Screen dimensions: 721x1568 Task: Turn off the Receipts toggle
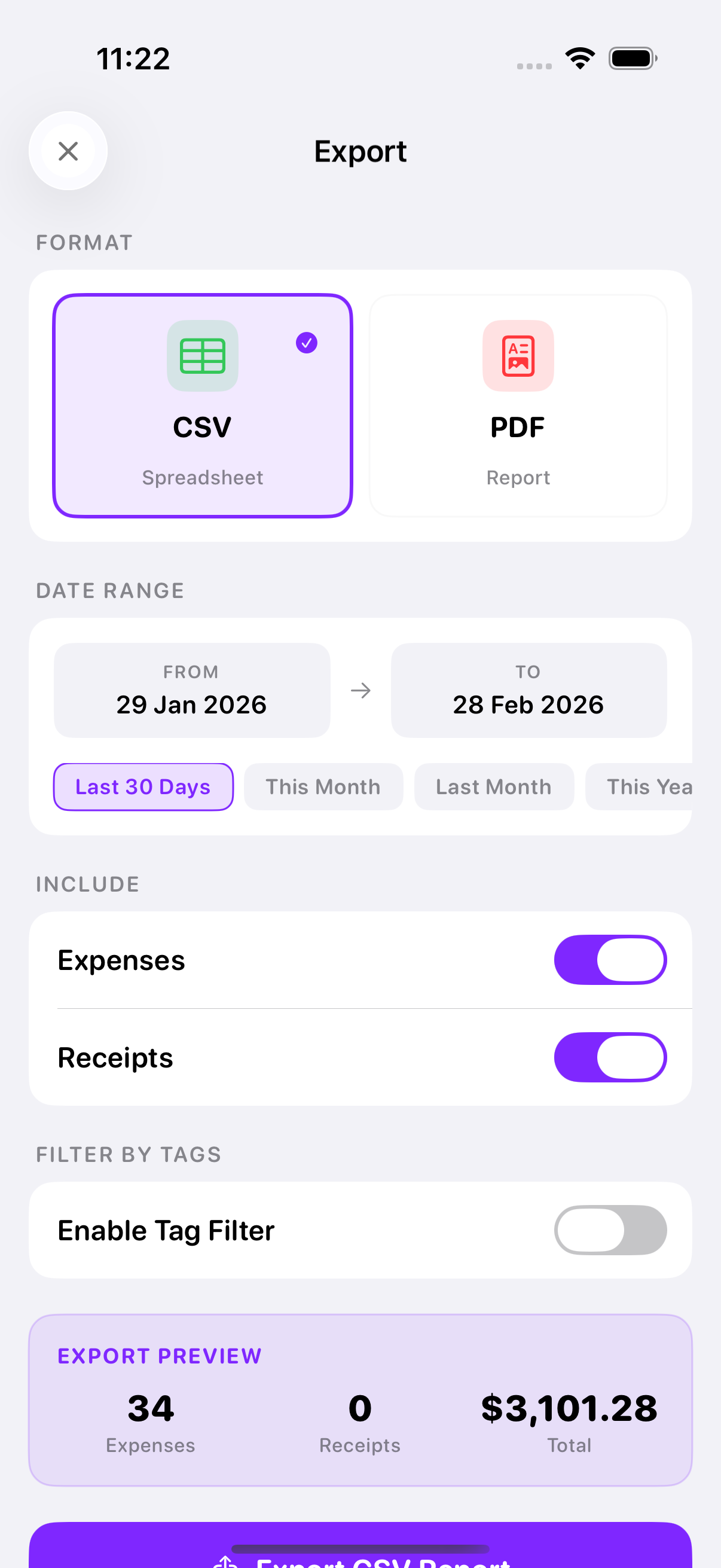pos(610,1057)
